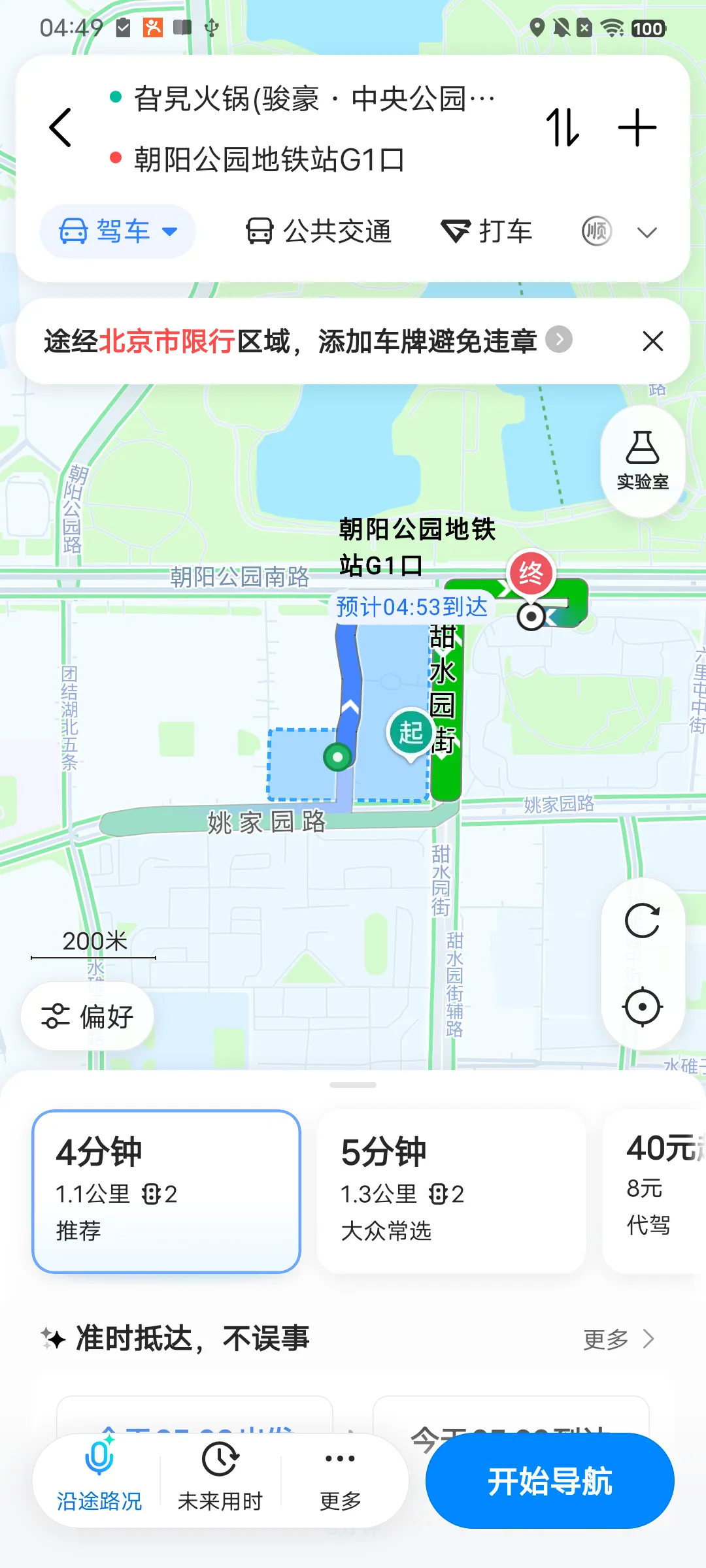Select the 4分钟 推荐 route
706x1568 pixels.
pos(166,1192)
